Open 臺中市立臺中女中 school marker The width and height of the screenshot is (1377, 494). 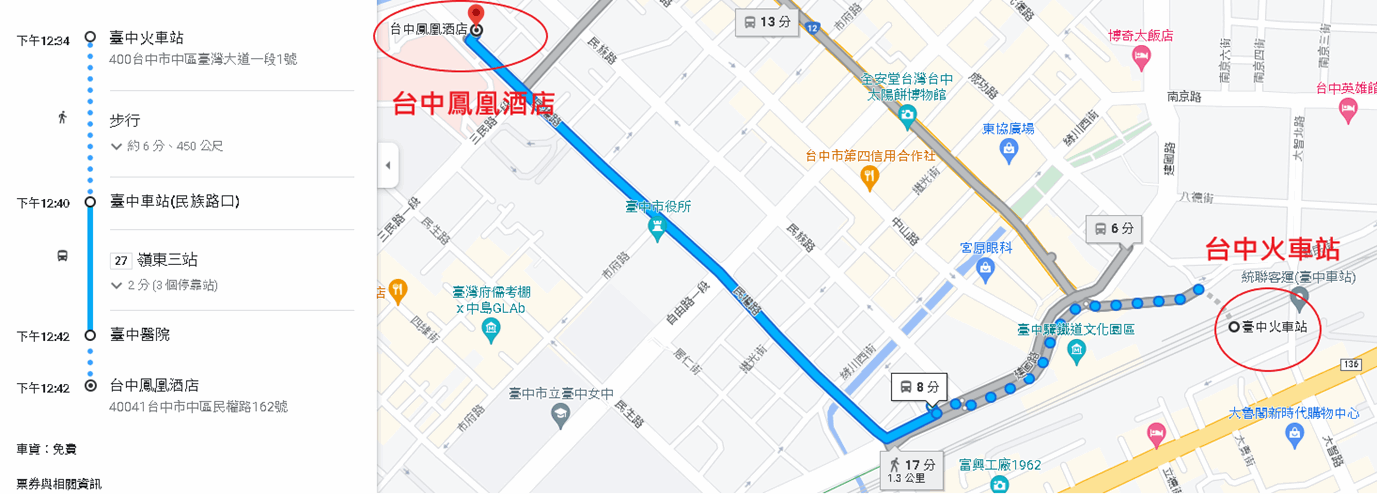click(560, 415)
